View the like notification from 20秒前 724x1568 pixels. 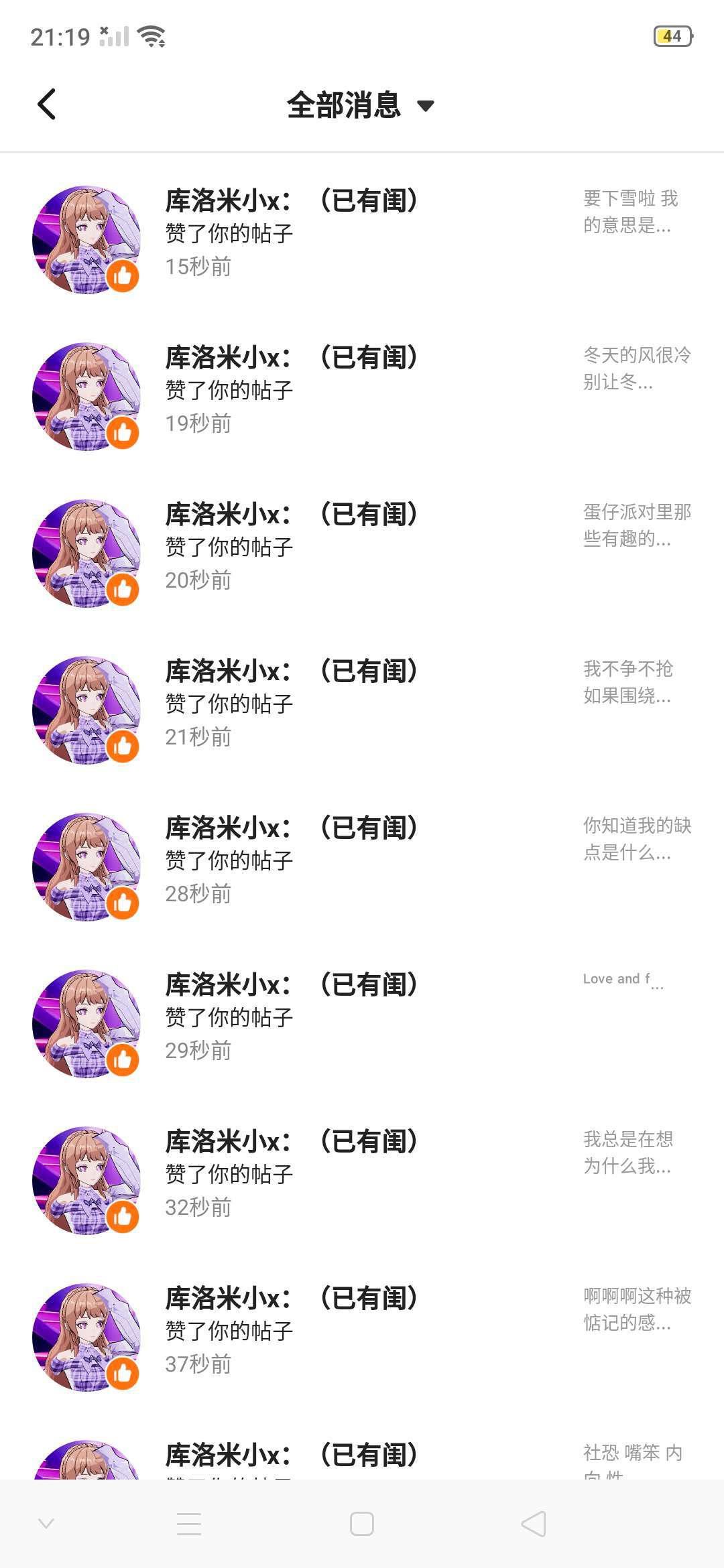click(x=362, y=547)
